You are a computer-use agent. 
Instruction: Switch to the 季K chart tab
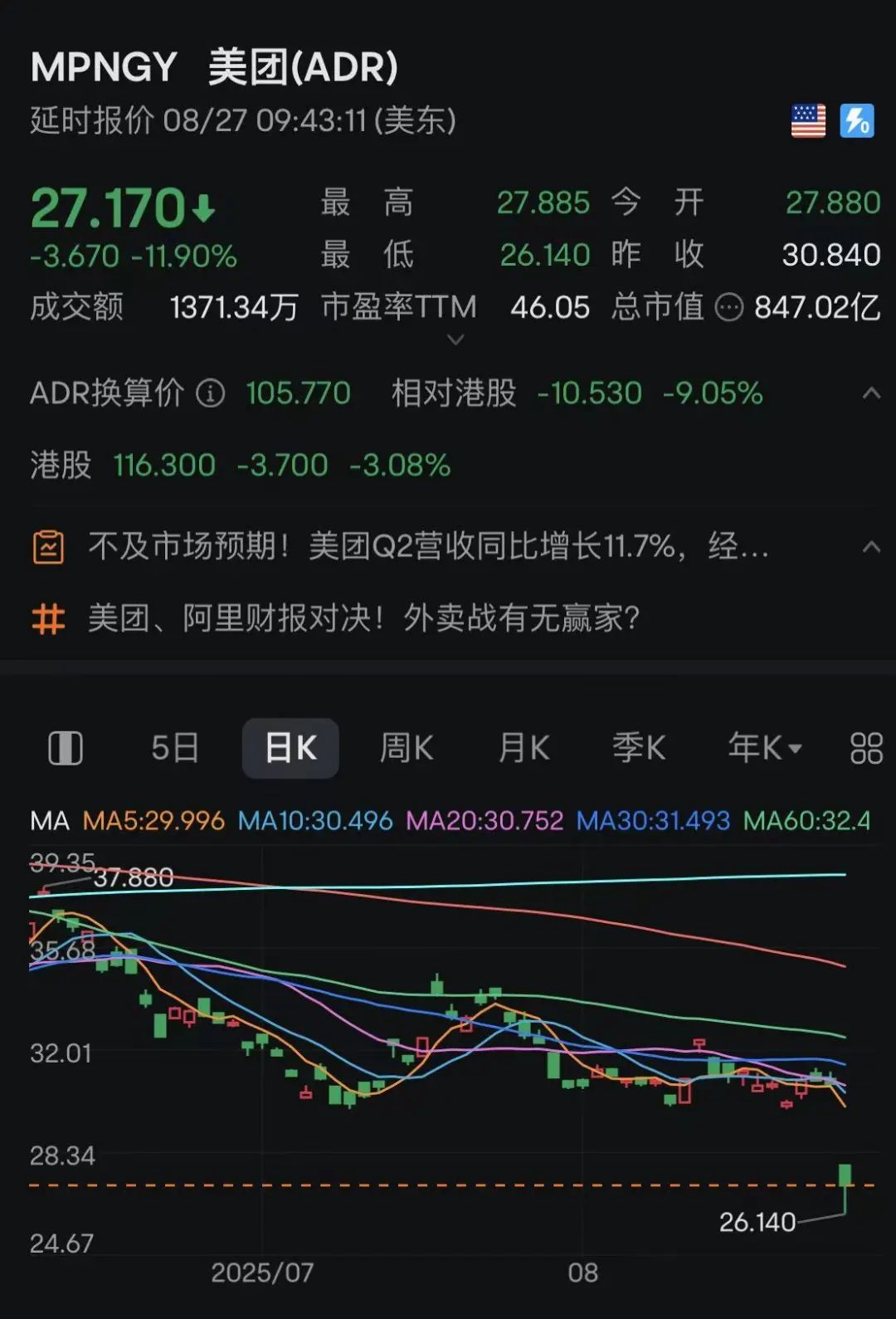tap(640, 746)
